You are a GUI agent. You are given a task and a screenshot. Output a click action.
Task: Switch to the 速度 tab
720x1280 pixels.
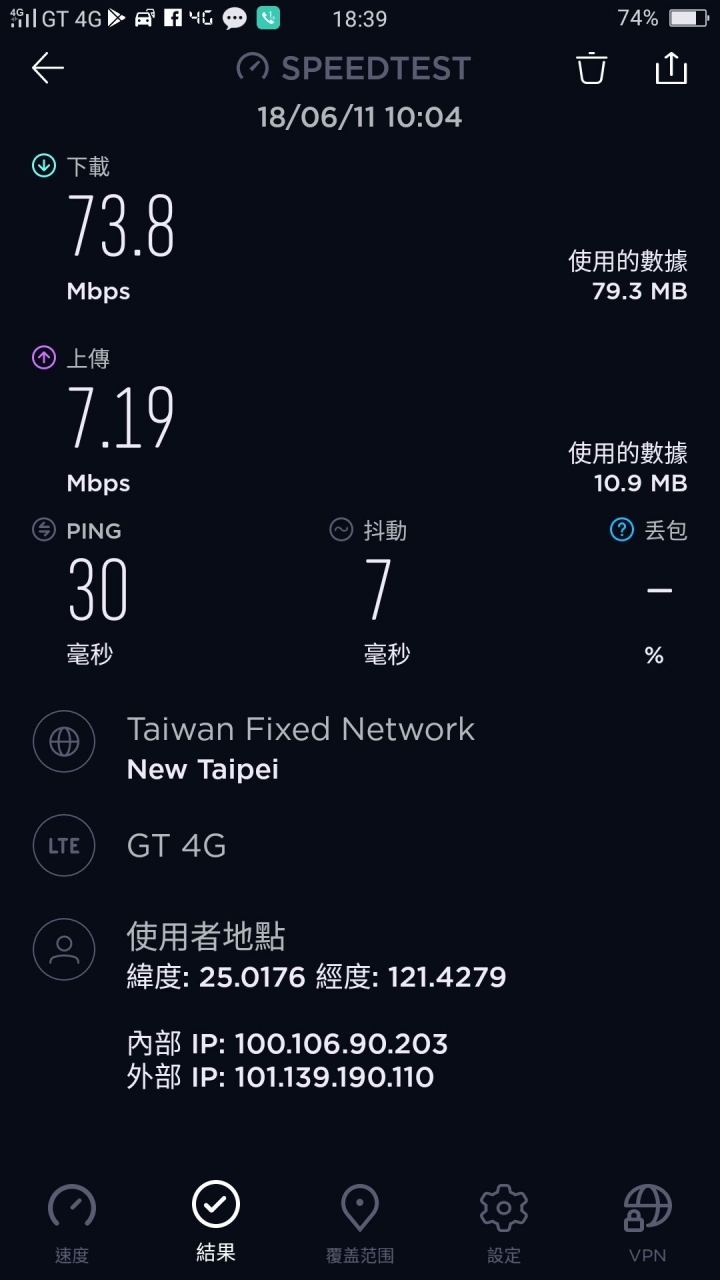[x=72, y=1222]
